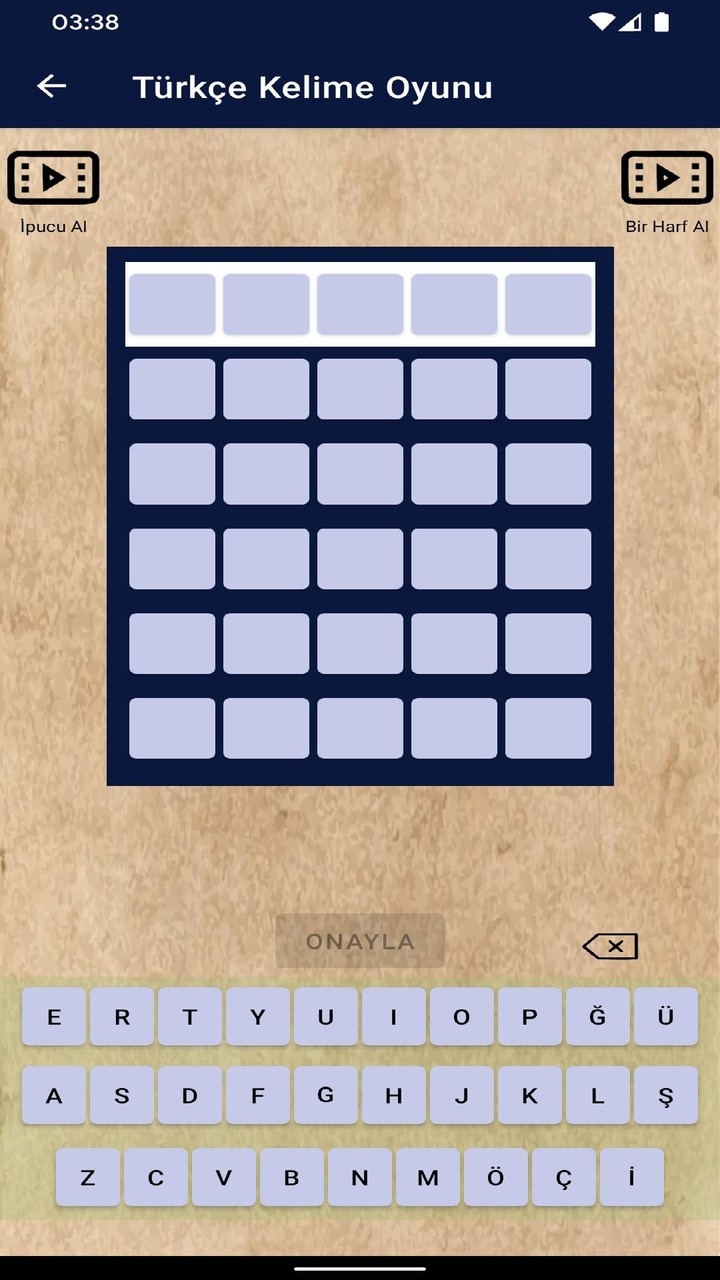Type the letter A on the keyboard
Viewport: 720px width, 1280px height.
54,1095
